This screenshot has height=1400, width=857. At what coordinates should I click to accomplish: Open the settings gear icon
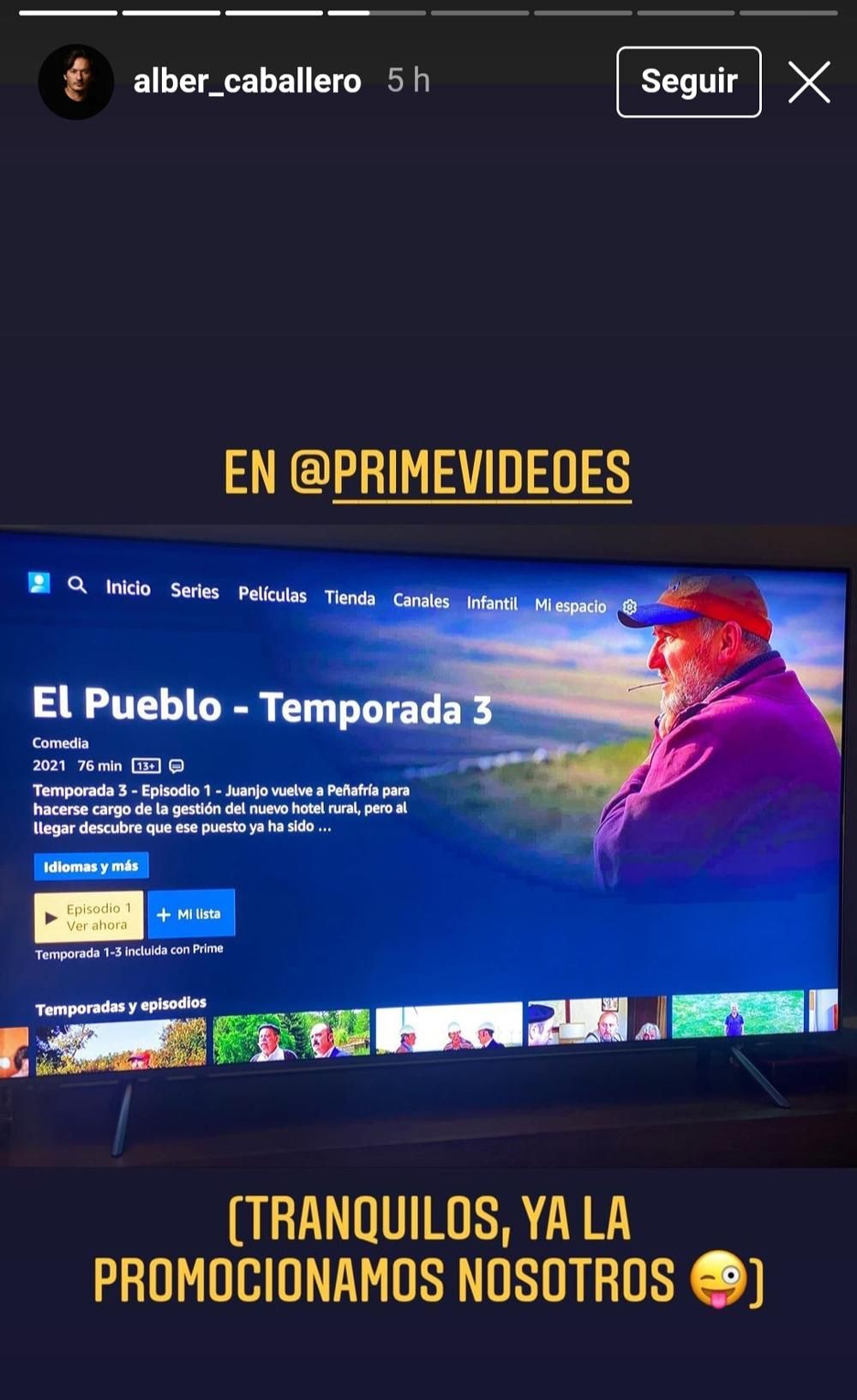(630, 606)
